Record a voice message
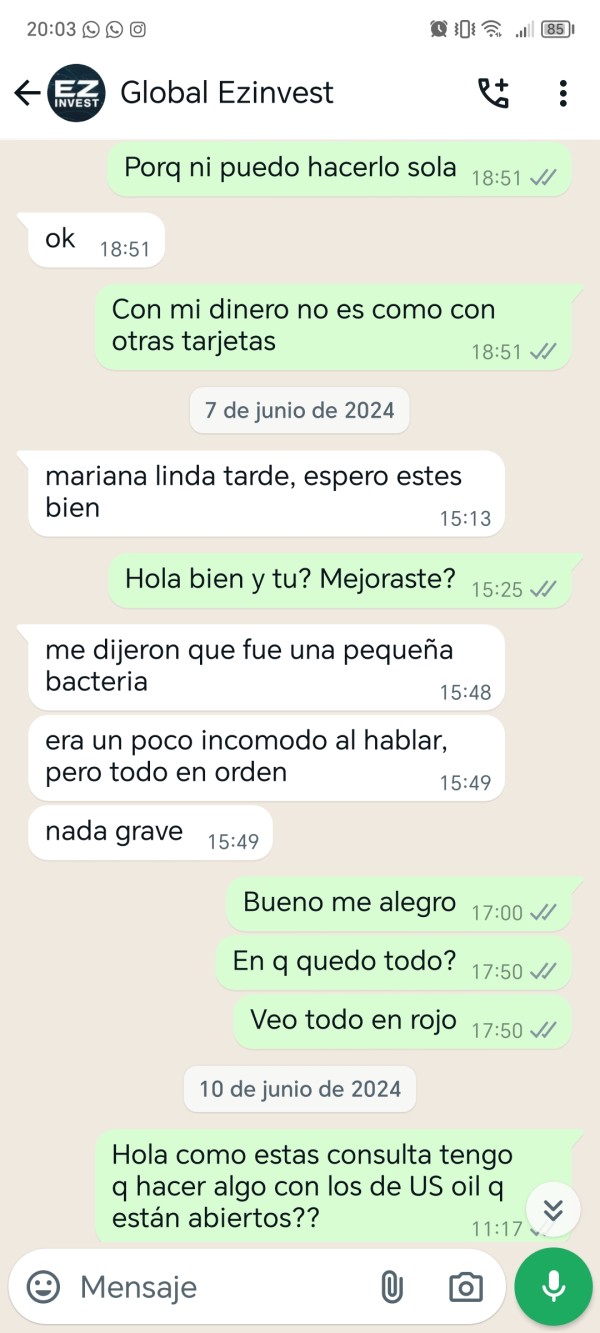600x1333 pixels. pyautogui.click(x=553, y=1287)
